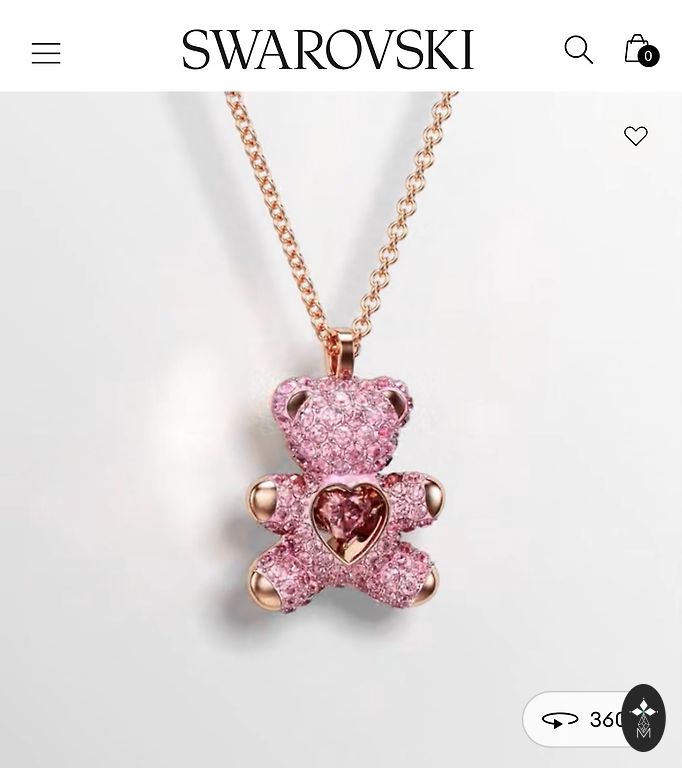Open the search magnifier
Screen dimensions: 682x768
578,50
